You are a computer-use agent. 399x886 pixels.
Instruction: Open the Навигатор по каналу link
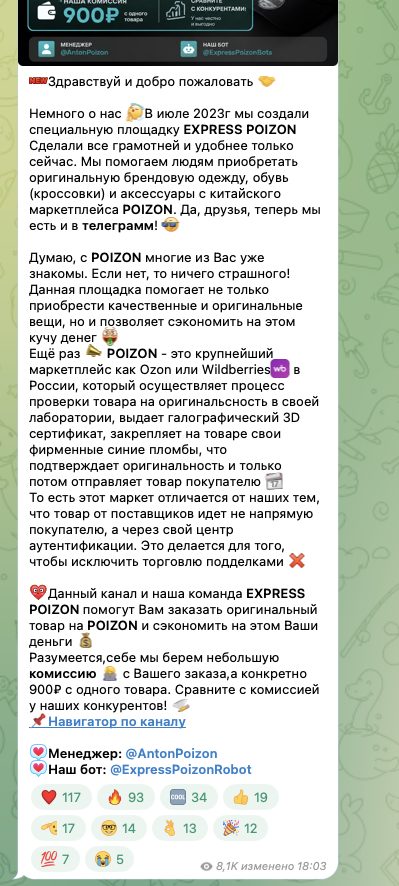click(x=116, y=722)
